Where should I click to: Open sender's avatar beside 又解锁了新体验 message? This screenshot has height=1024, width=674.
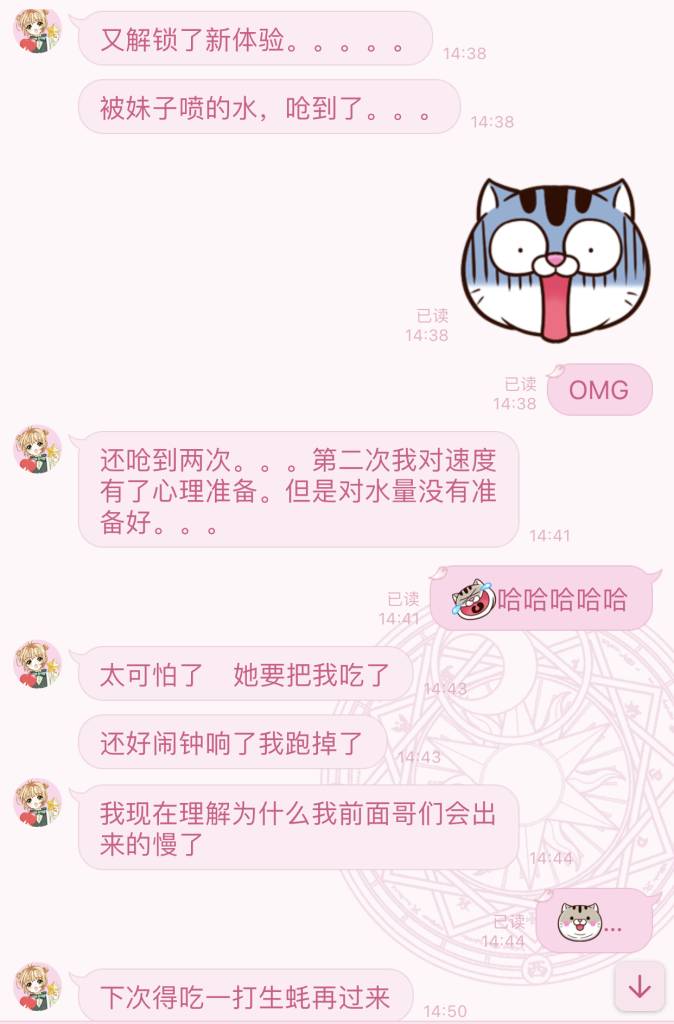[38, 30]
